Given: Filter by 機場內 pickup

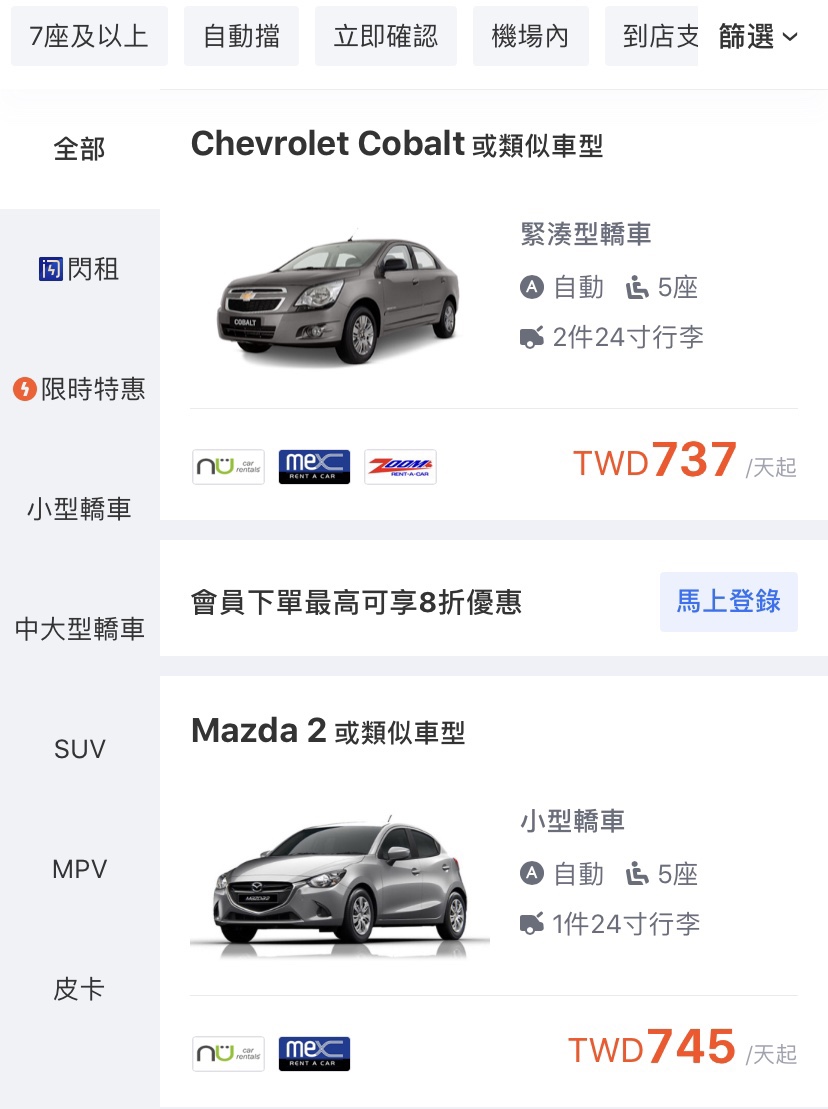Looking at the screenshot, I should point(530,37).
